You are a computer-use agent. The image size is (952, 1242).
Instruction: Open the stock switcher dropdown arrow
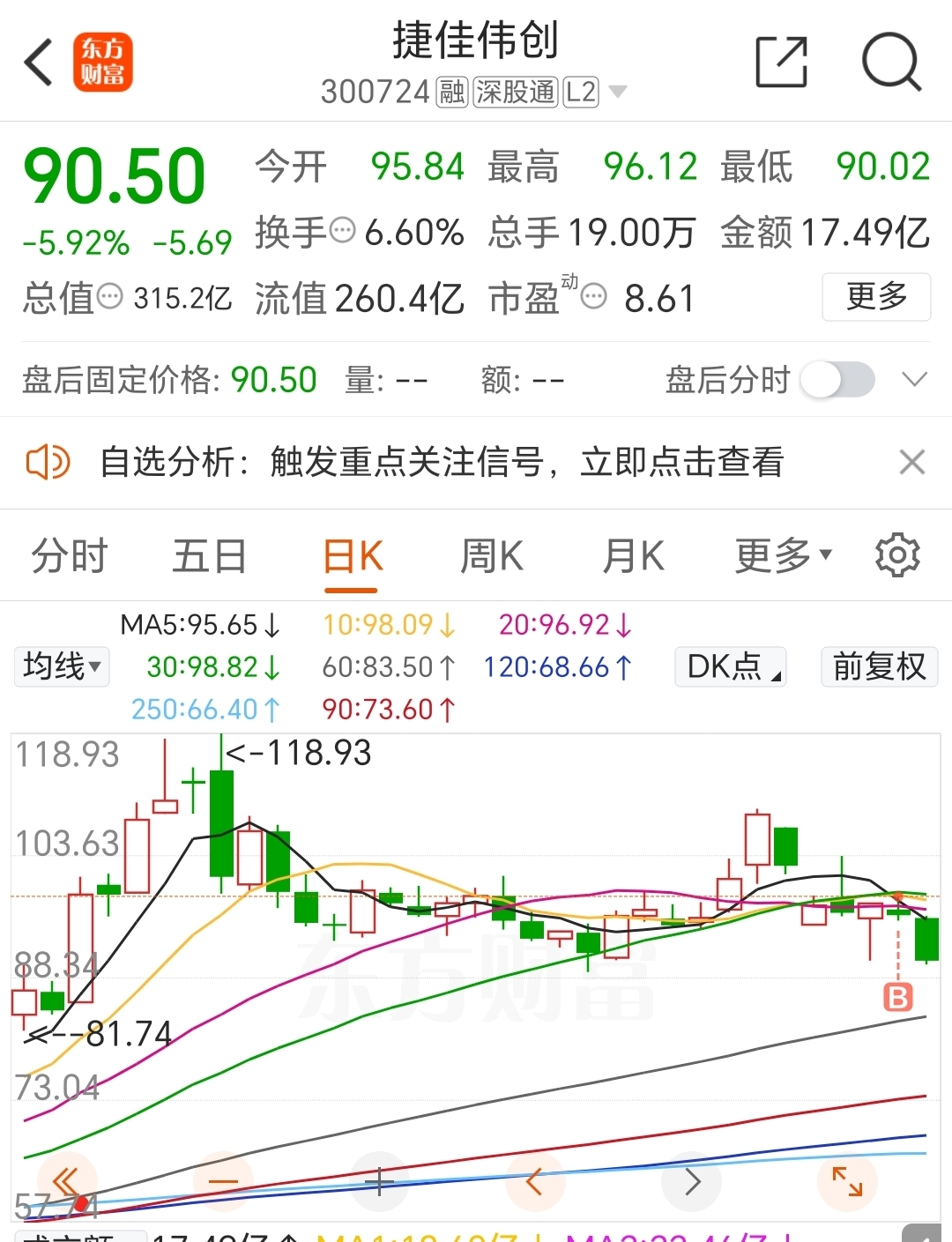(x=618, y=92)
